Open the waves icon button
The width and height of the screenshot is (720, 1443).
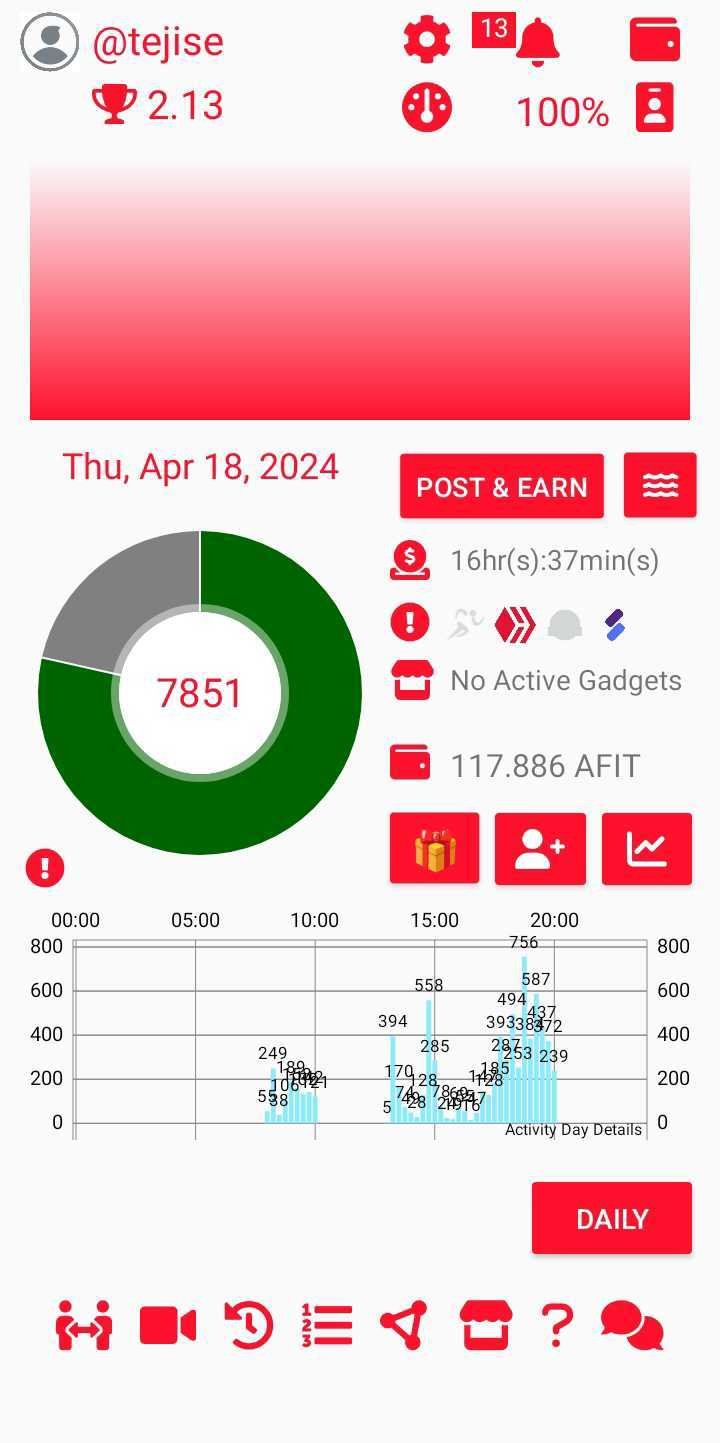(x=660, y=486)
